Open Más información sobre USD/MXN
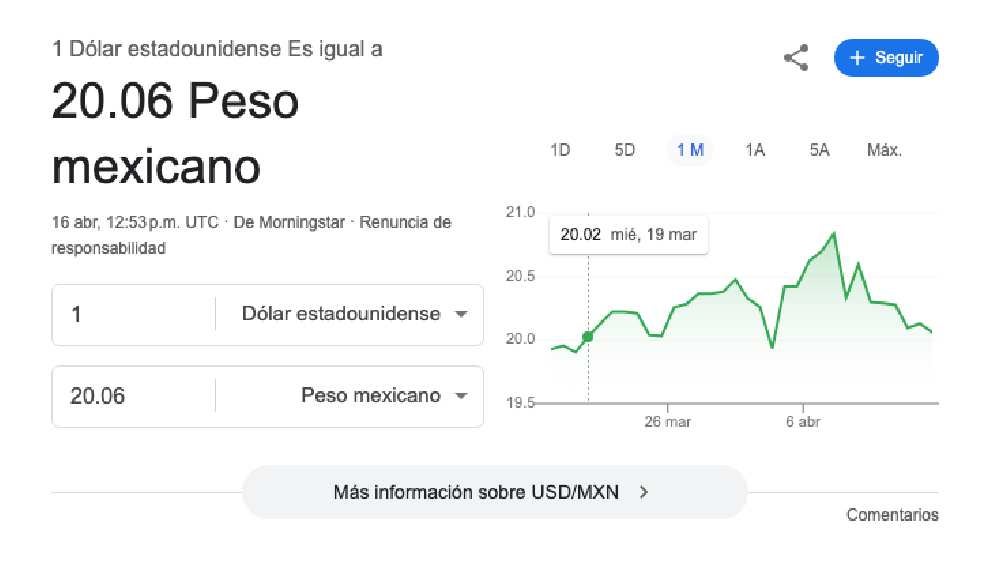This screenshot has width=1004, height=565. point(494,492)
